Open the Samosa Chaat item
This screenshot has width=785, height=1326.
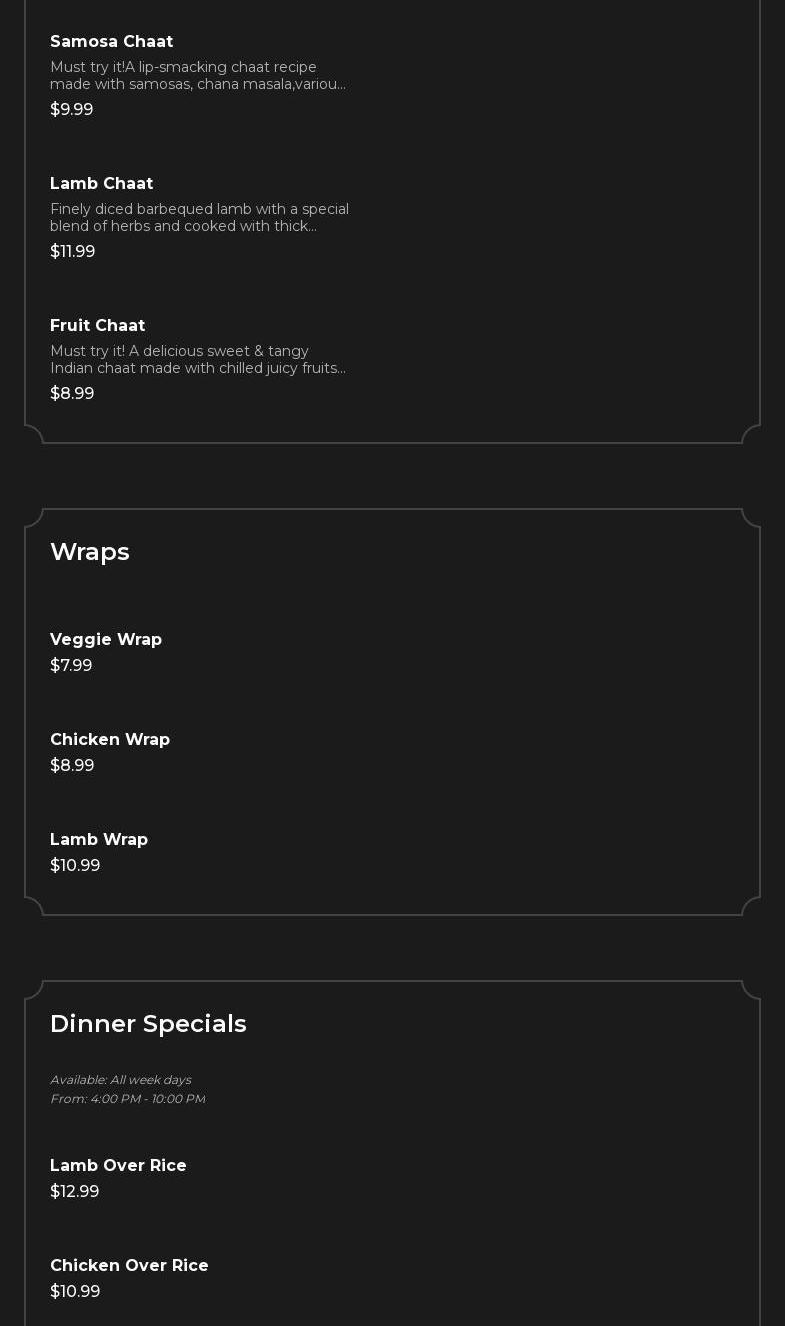click(x=200, y=76)
